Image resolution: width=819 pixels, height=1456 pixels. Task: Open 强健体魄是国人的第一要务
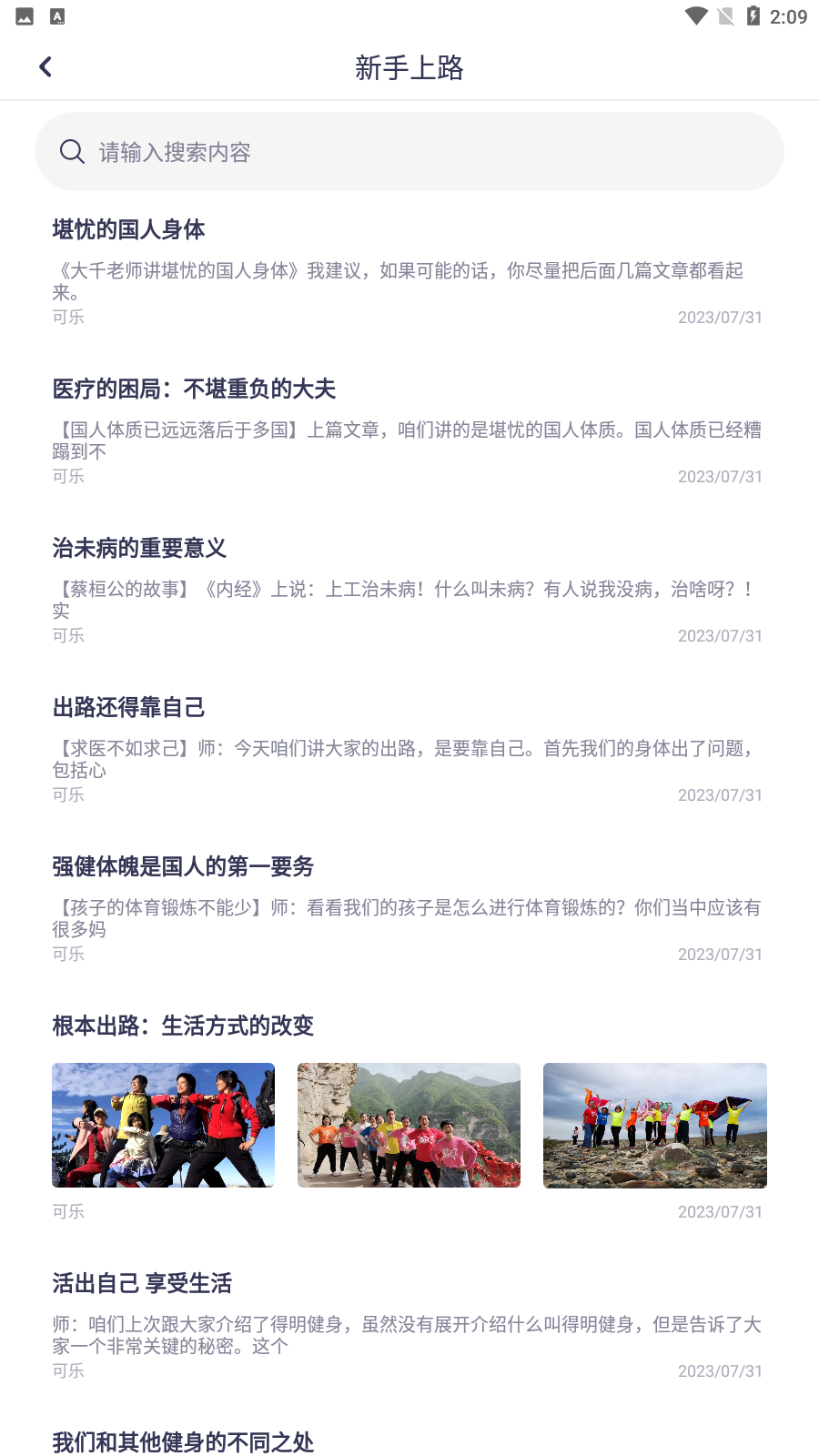click(x=182, y=867)
